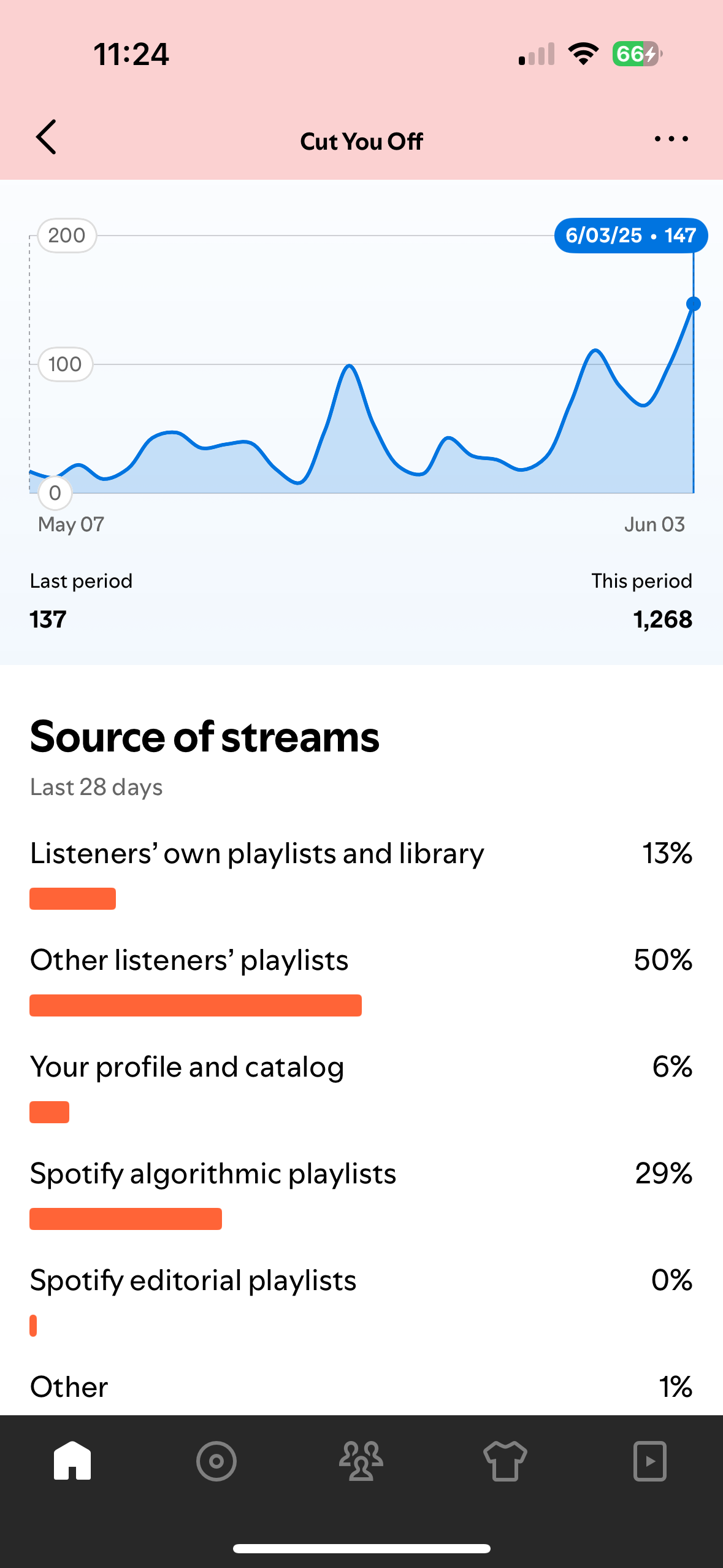Open the three-dot overflow menu
This screenshot has height=1568, width=723.
tap(671, 139)
